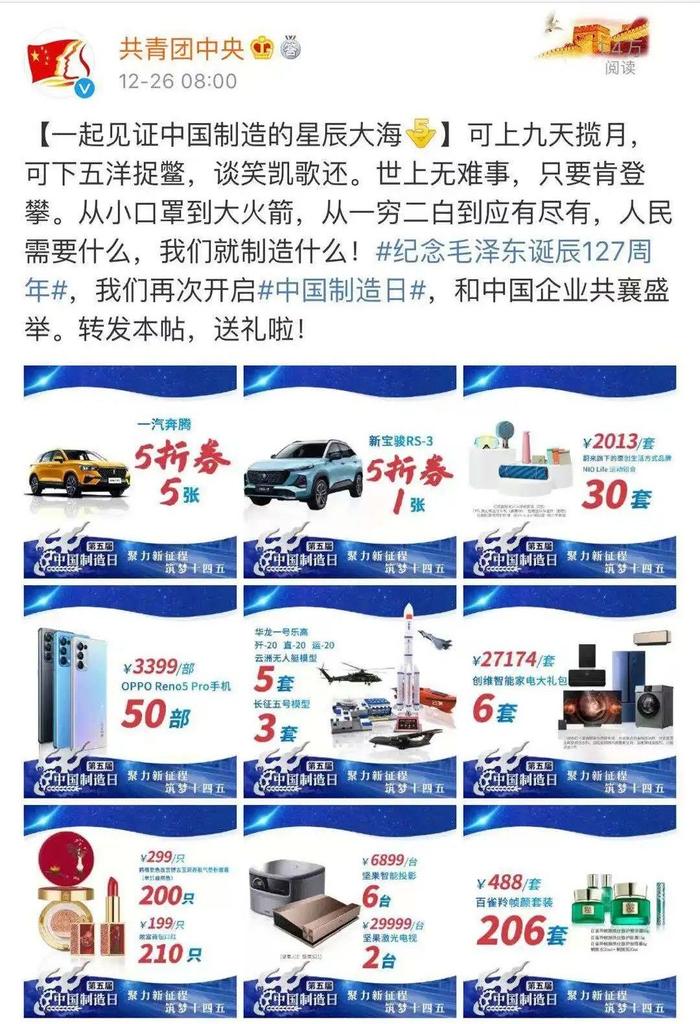
Task: View the 百雀羚帧颜套装 image
Action: tap(568, 910)
